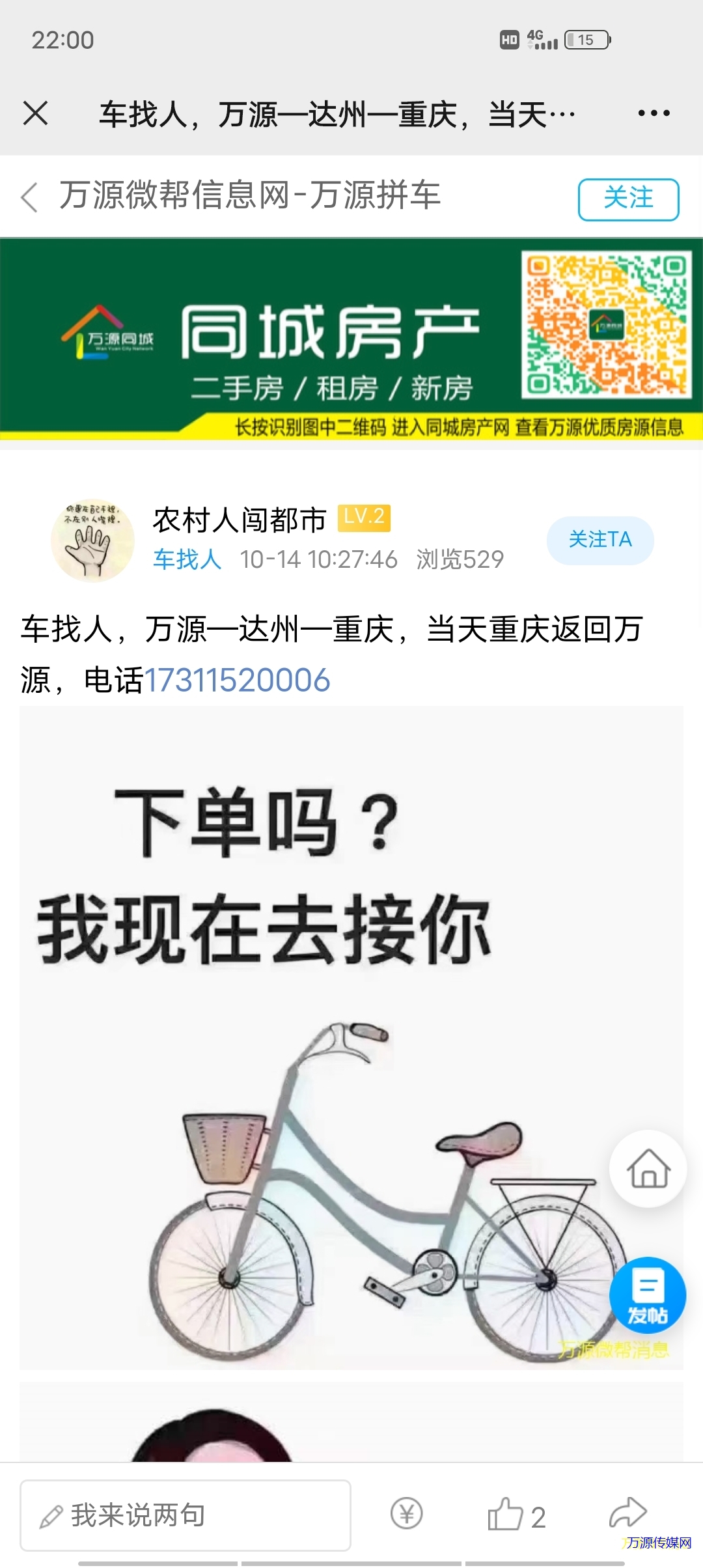Open 农村人闯都市's profile avatar
Viewport: 703px width, 1568px height.
click(93, 540)
